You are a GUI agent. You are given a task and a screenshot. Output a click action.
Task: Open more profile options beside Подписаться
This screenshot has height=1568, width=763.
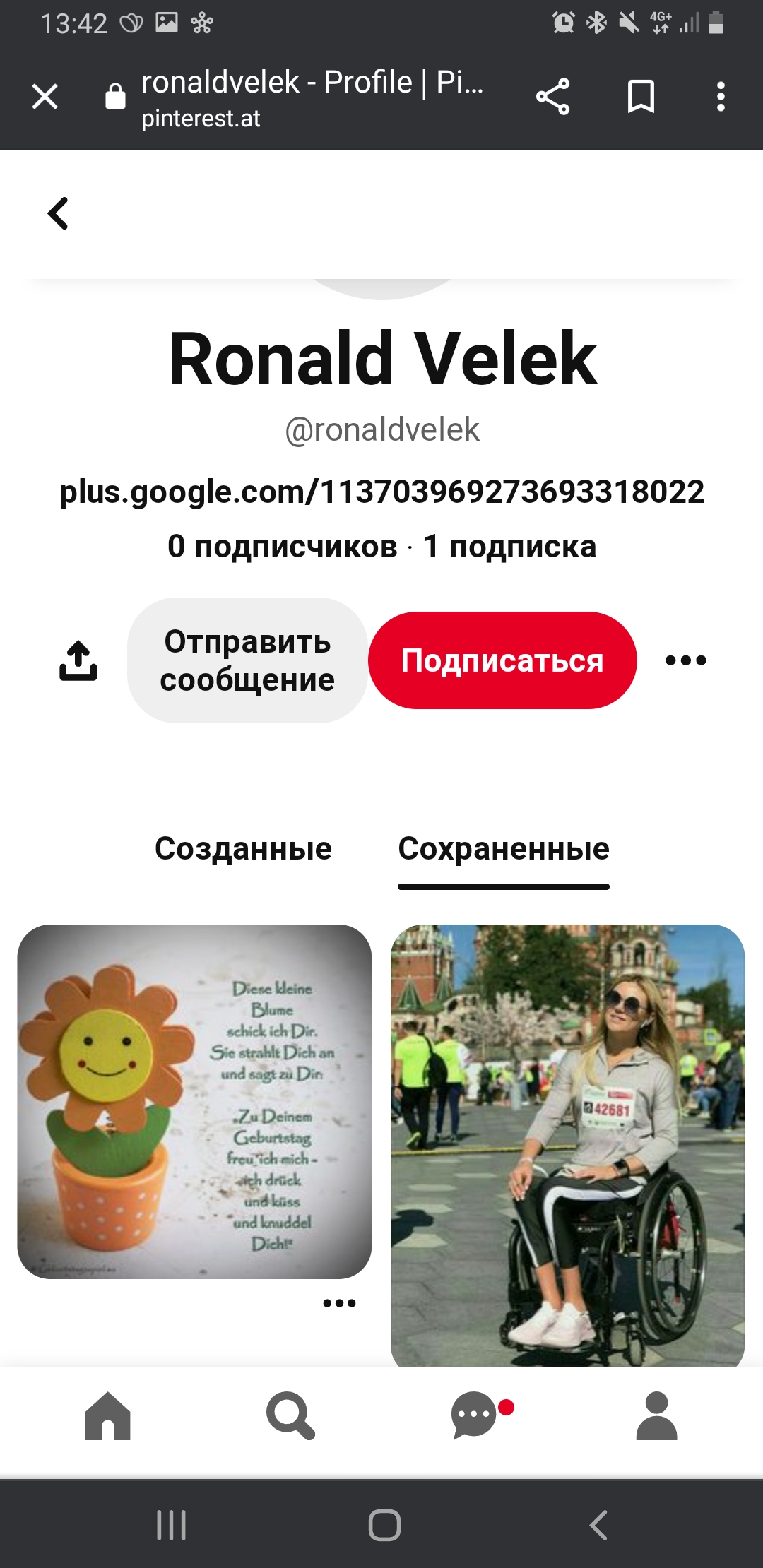[686, 660]
